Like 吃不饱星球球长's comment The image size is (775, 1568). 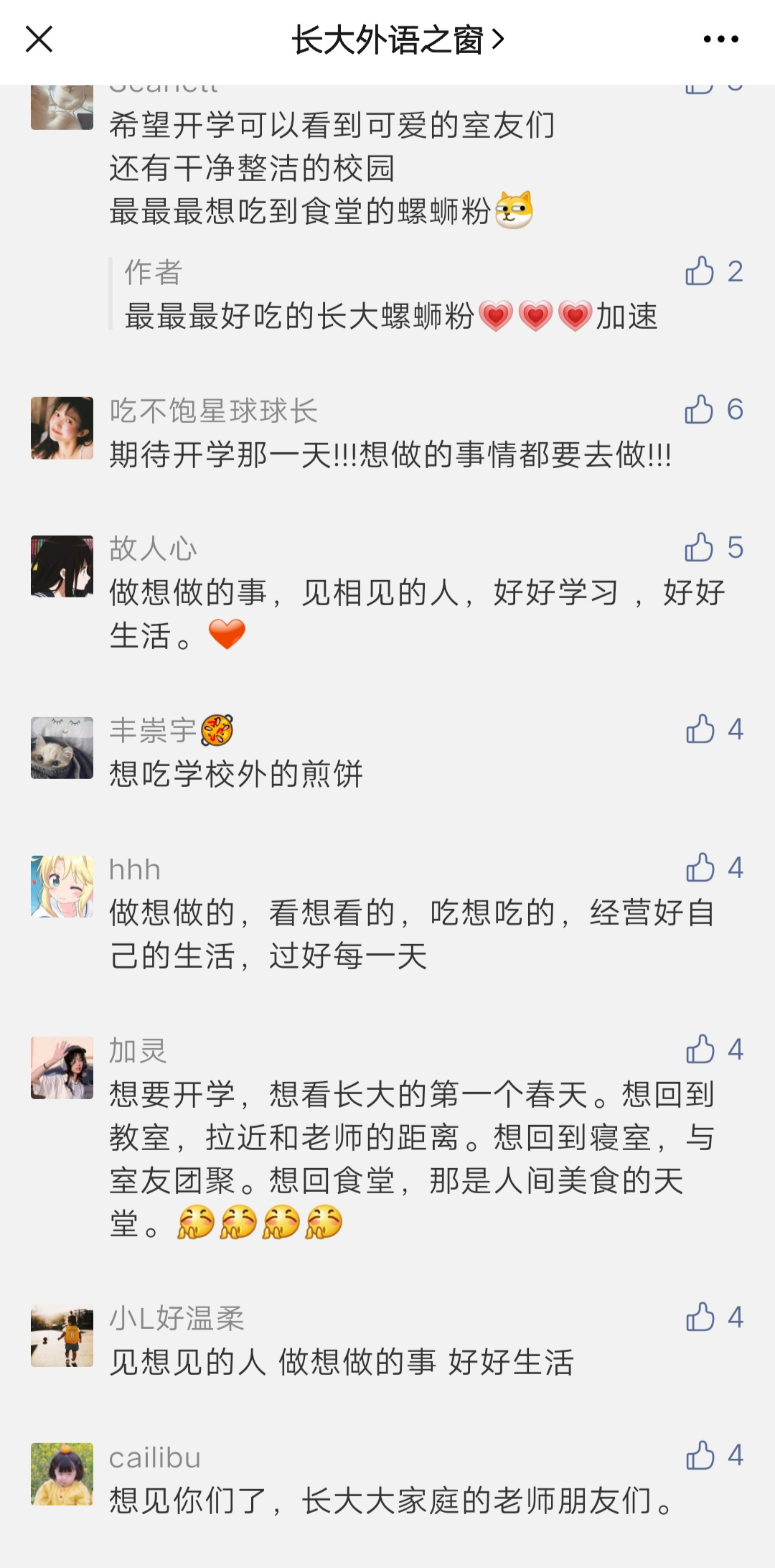(700, 410)
